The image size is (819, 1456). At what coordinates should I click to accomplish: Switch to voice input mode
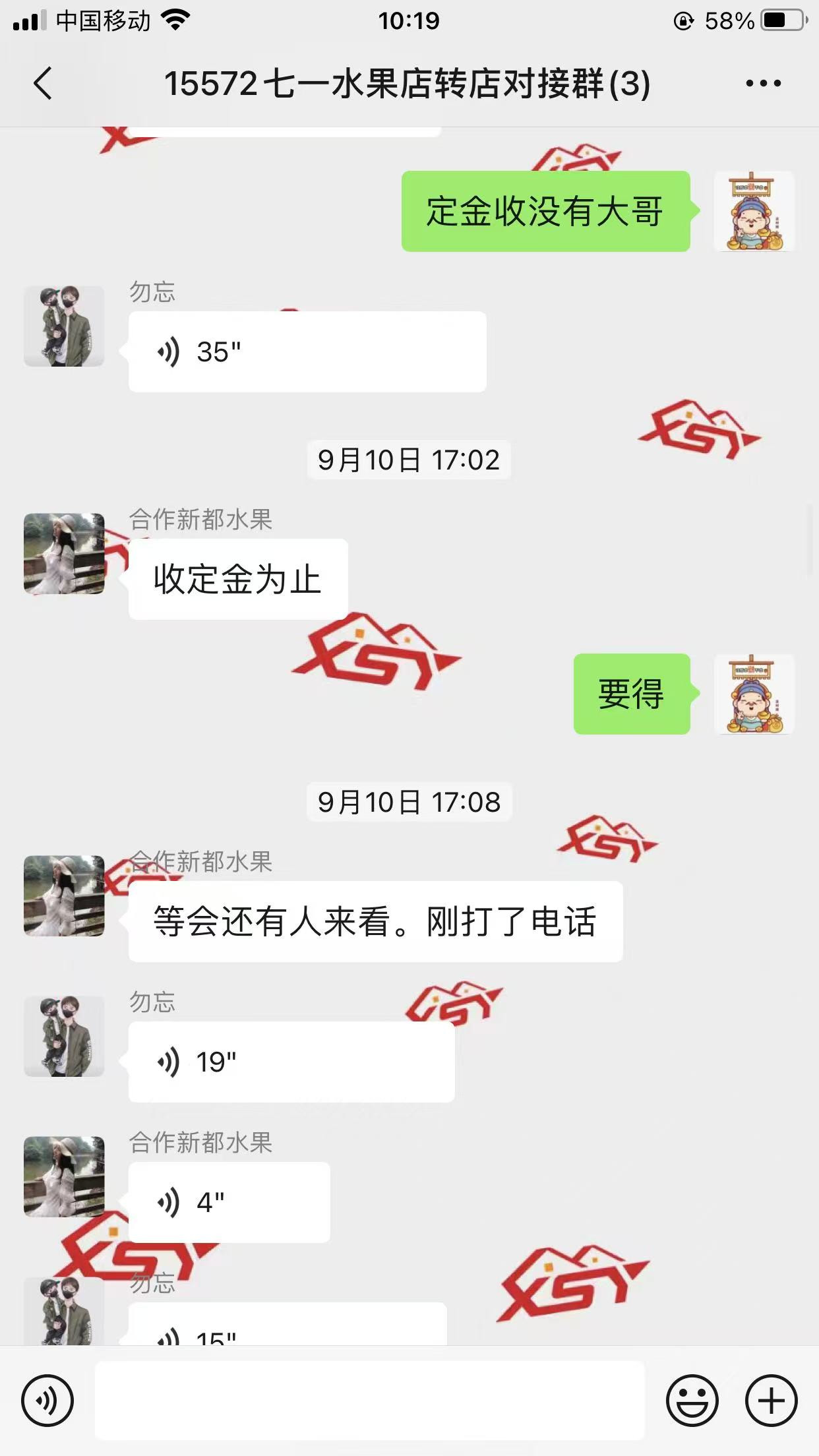pos(47,1401)
